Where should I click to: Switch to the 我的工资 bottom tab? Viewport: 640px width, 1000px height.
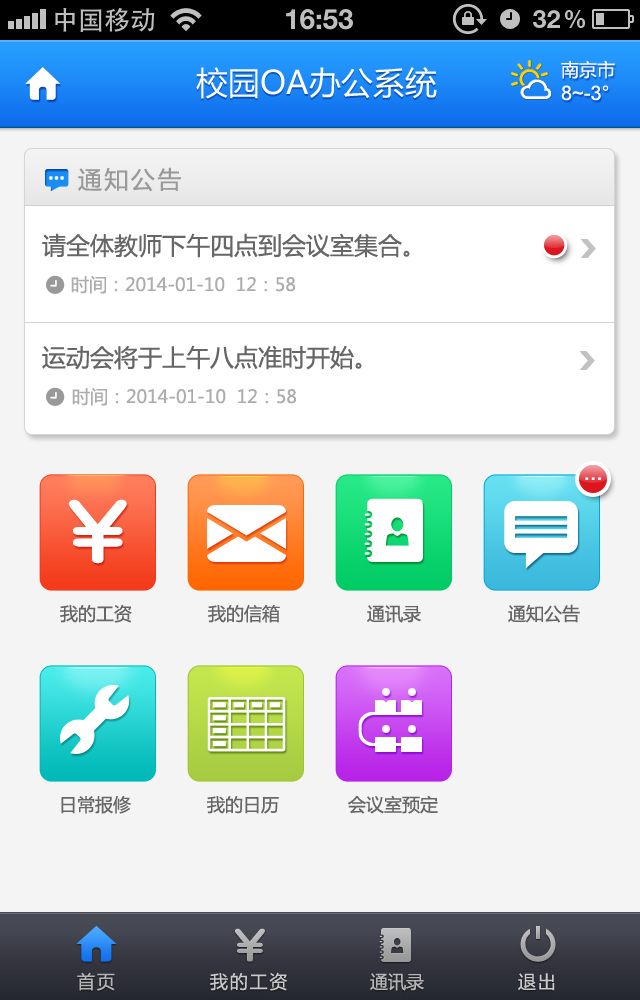click(x=248, y=958)
